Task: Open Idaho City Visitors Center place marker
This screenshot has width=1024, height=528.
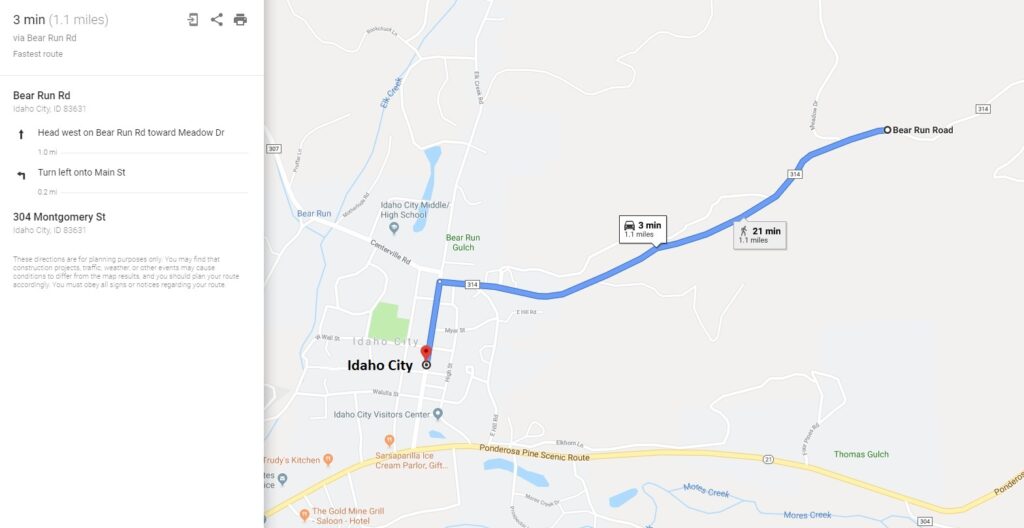Action: [437, 414]
